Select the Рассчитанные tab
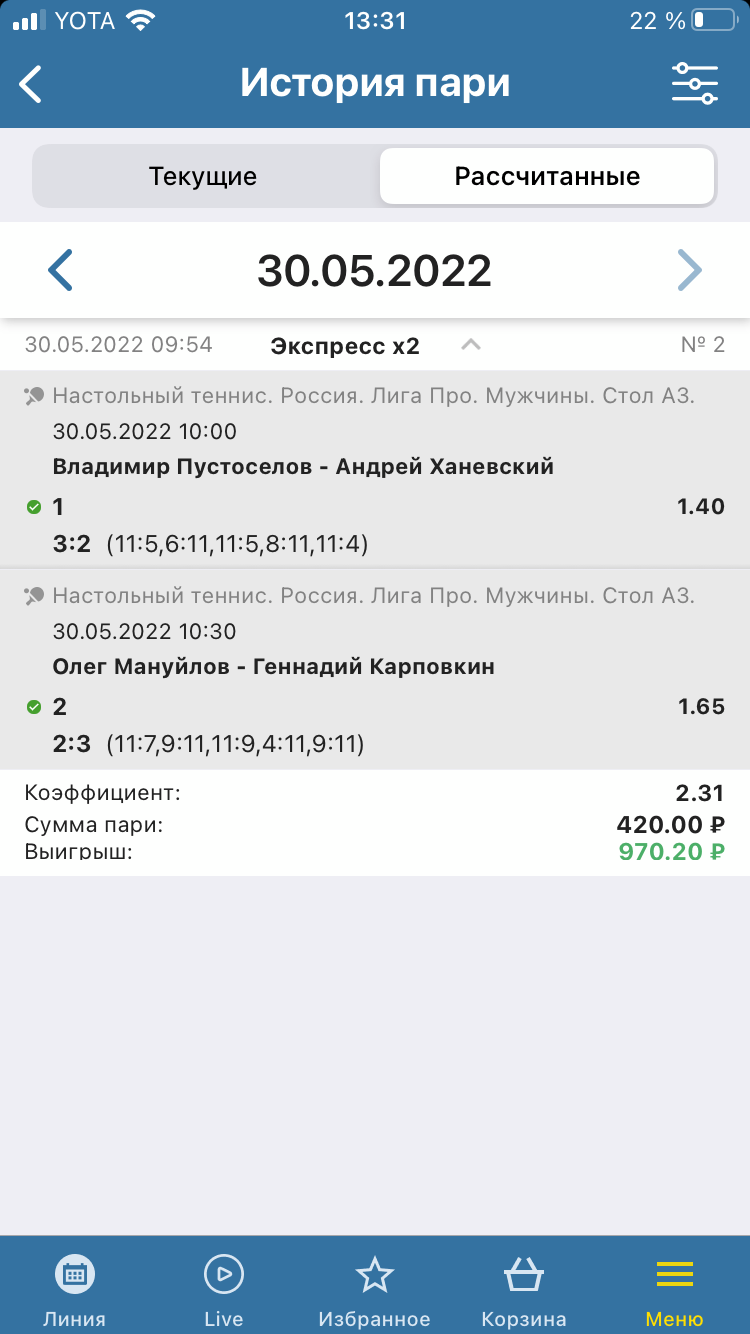Image resolution: width=750 pixels, height=1334 pixels. [x=547, y=177]
